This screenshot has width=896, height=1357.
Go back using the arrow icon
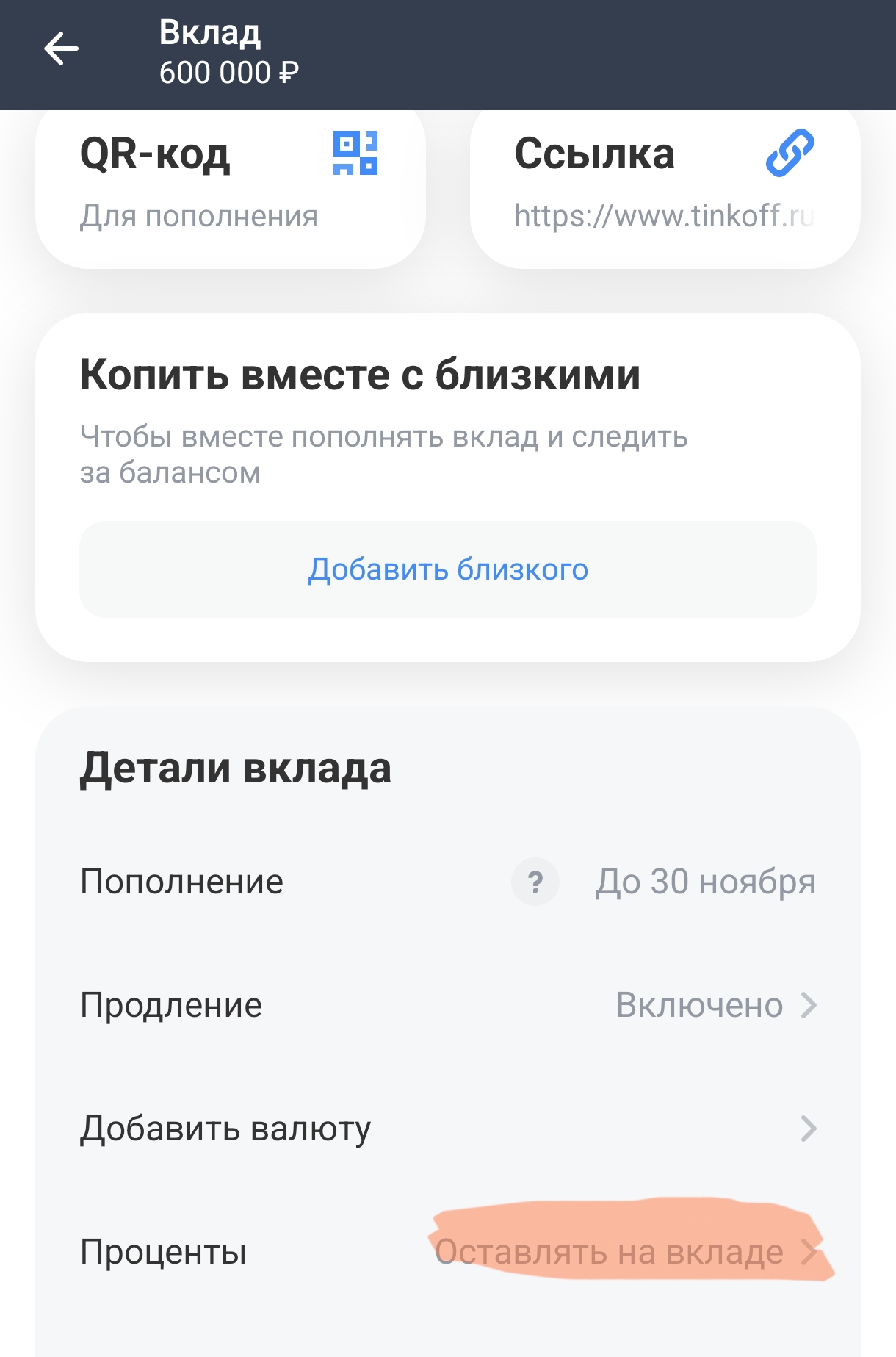62,50
